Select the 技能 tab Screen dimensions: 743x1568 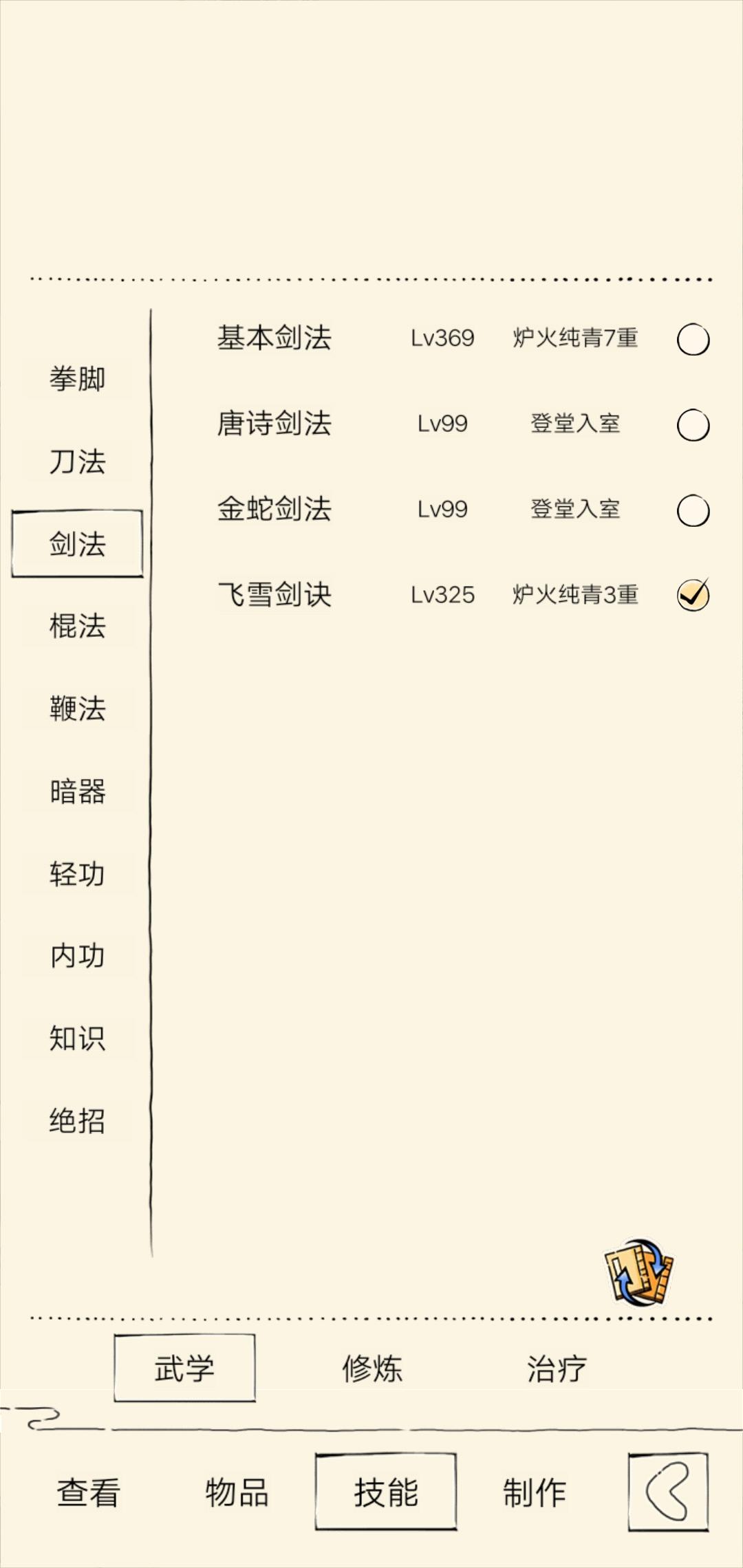pos(385,1493)
